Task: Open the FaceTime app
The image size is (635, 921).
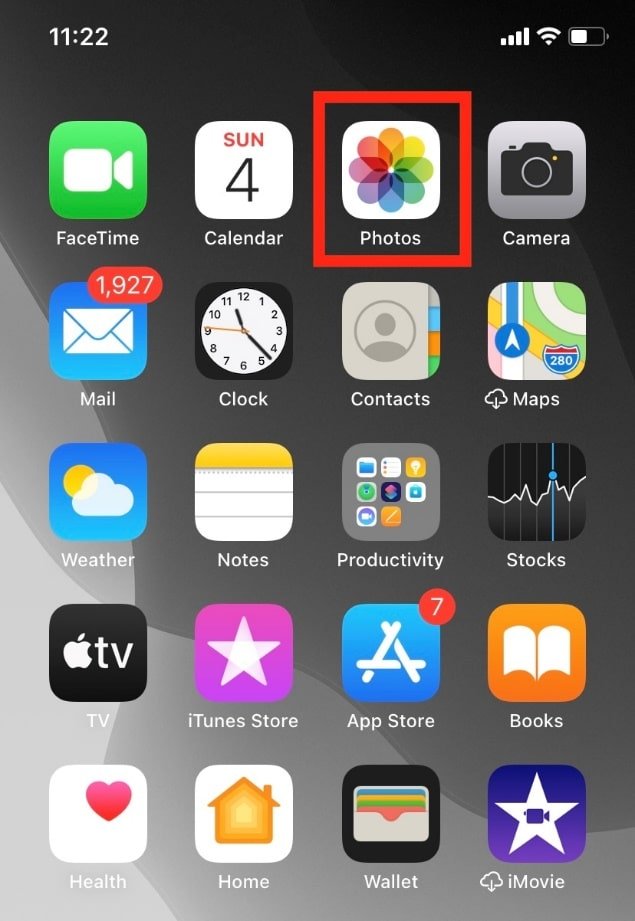Action: (98, 171)
